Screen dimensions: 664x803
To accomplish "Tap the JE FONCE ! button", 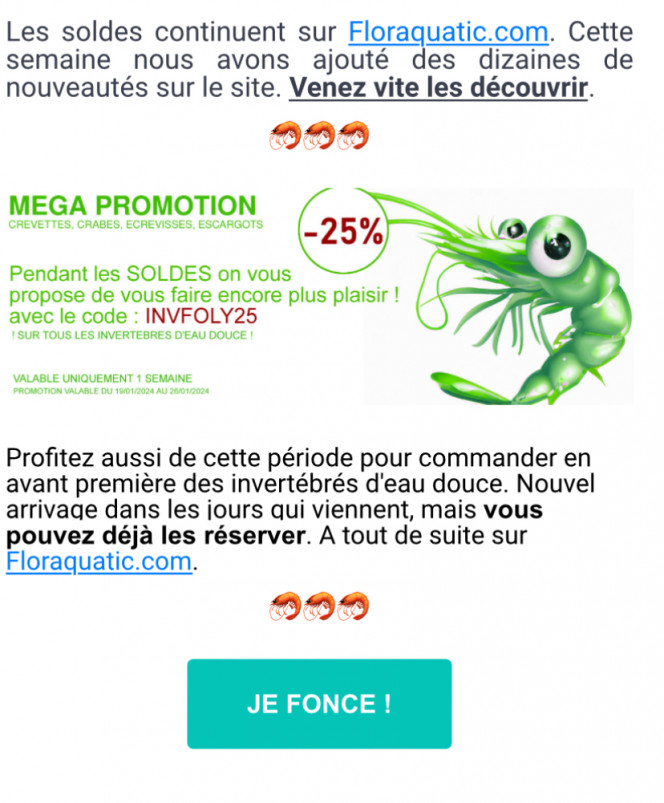I will pyautogui.click(x=319, y=704).
